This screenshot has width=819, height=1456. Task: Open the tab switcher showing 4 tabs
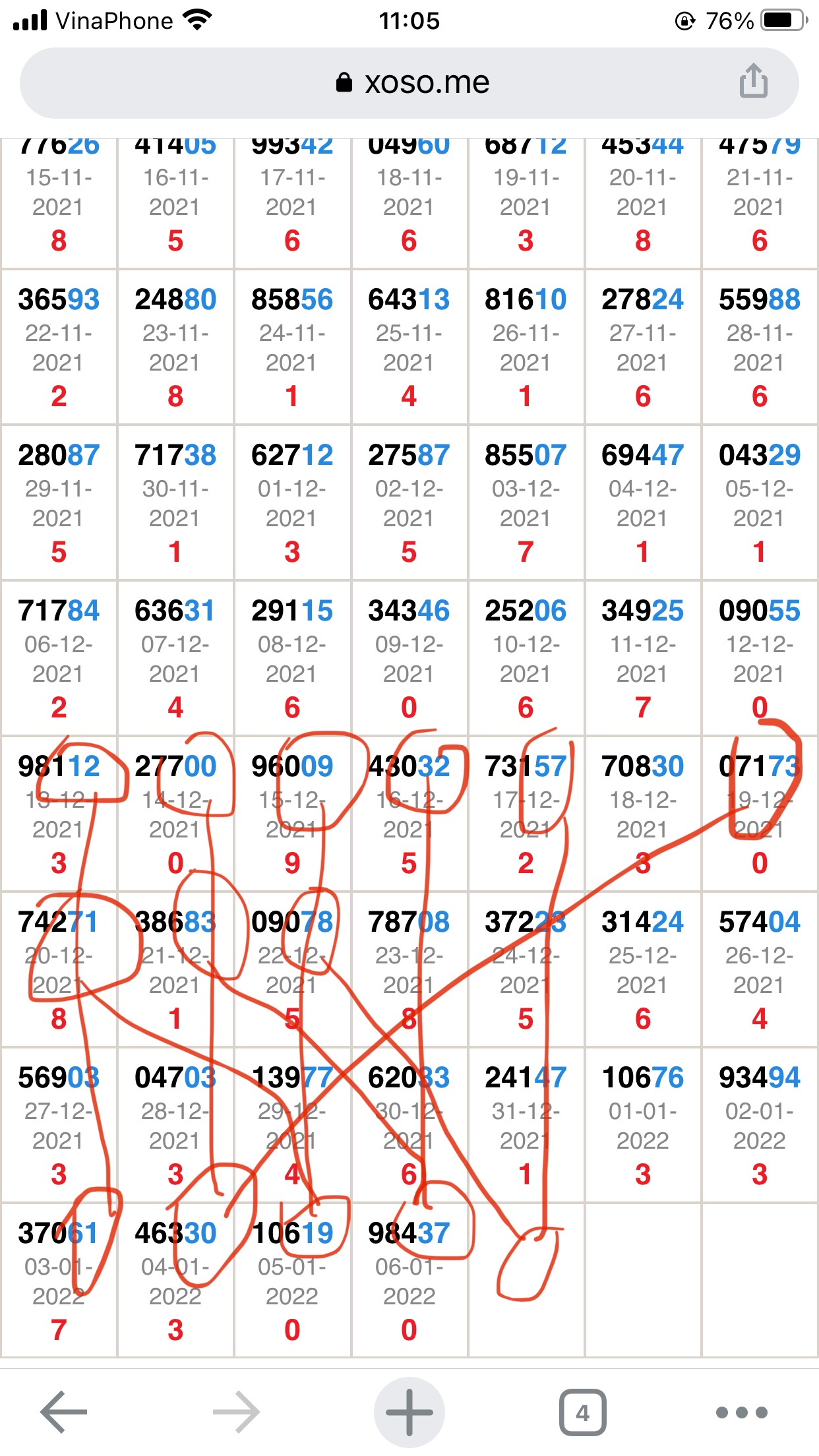pos(582,1412)
